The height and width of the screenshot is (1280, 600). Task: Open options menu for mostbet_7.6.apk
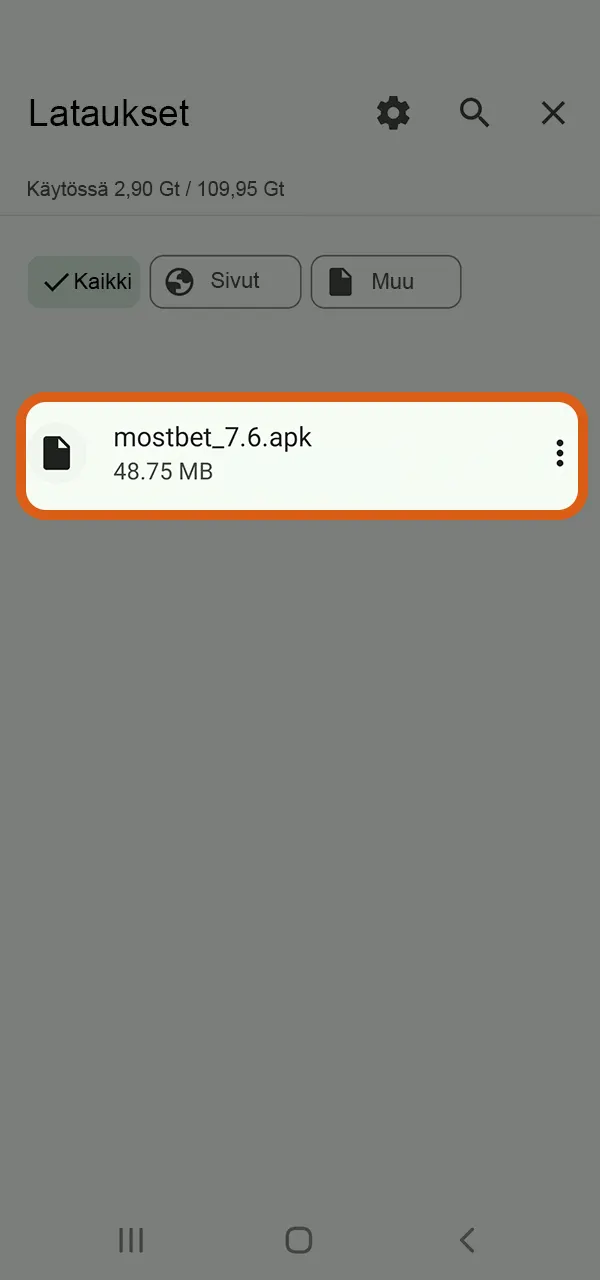coord(559,453)
